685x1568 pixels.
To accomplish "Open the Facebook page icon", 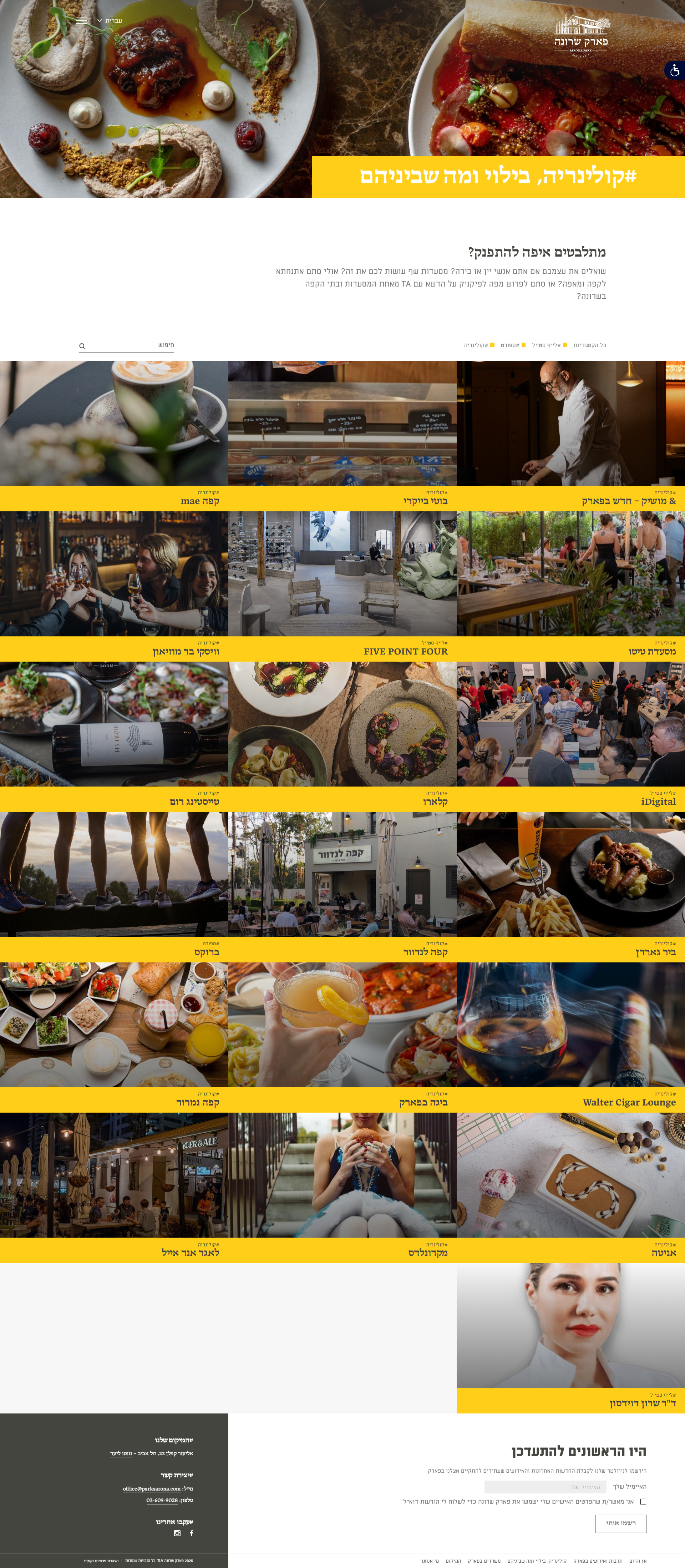I will point(191,1533).
